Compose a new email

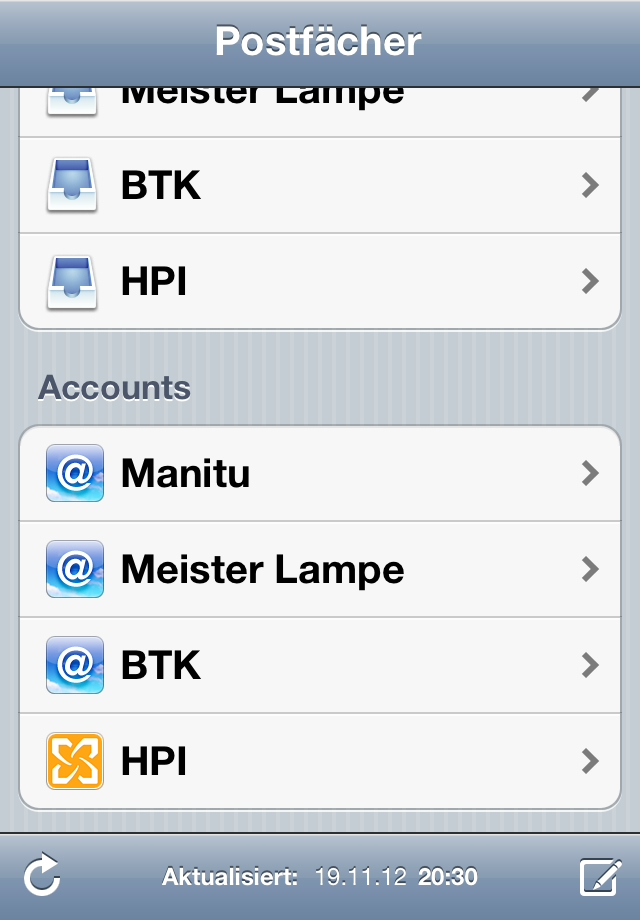click(x=600, y=877)
